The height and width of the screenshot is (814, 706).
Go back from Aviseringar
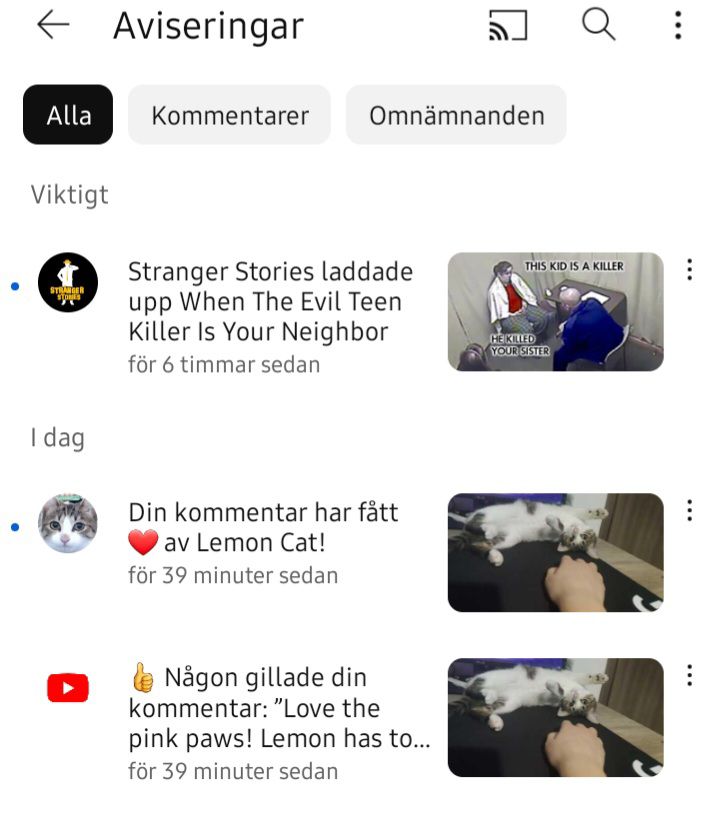pyautogui.click(x=53, y=26)
